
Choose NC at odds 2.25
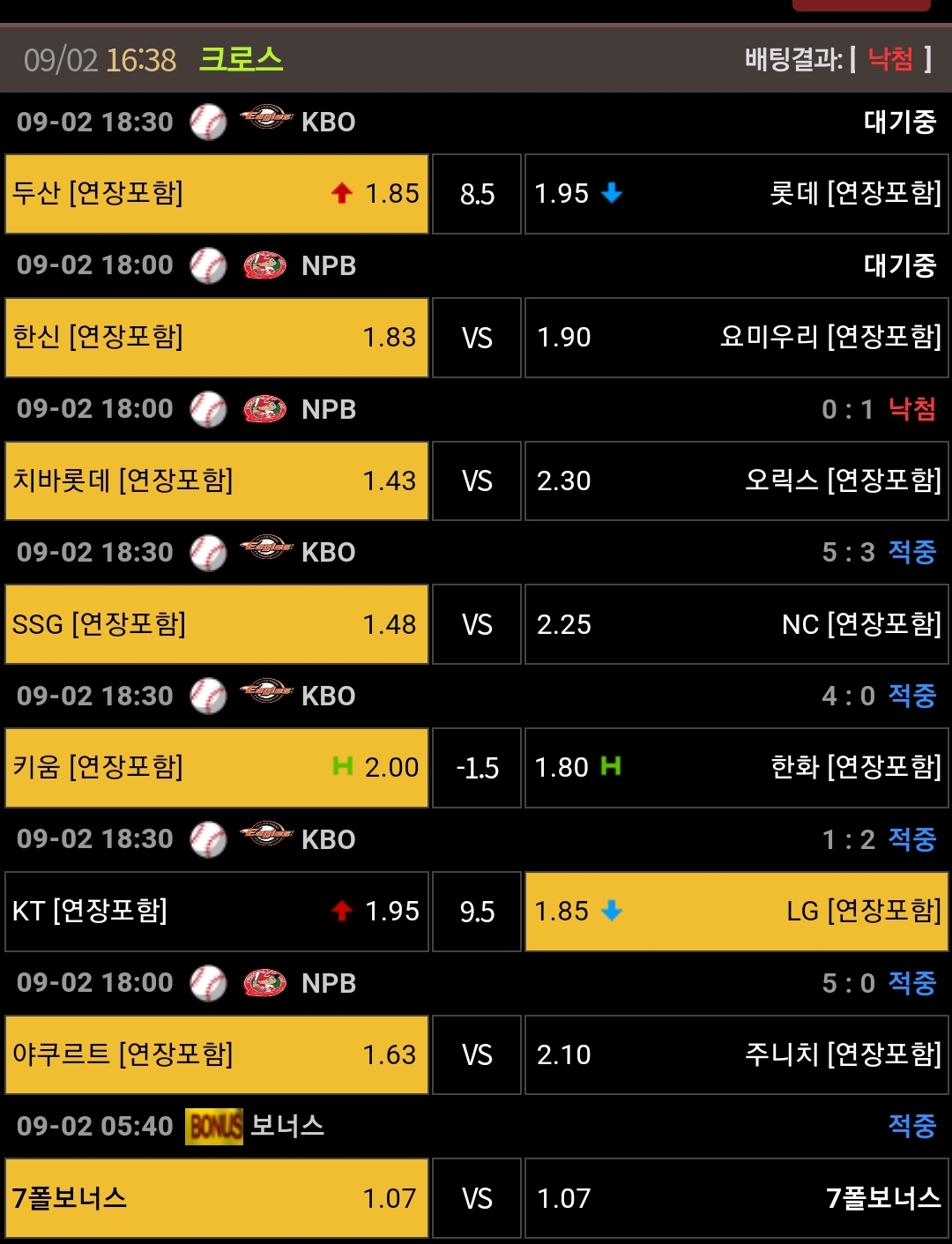[736, 624]
